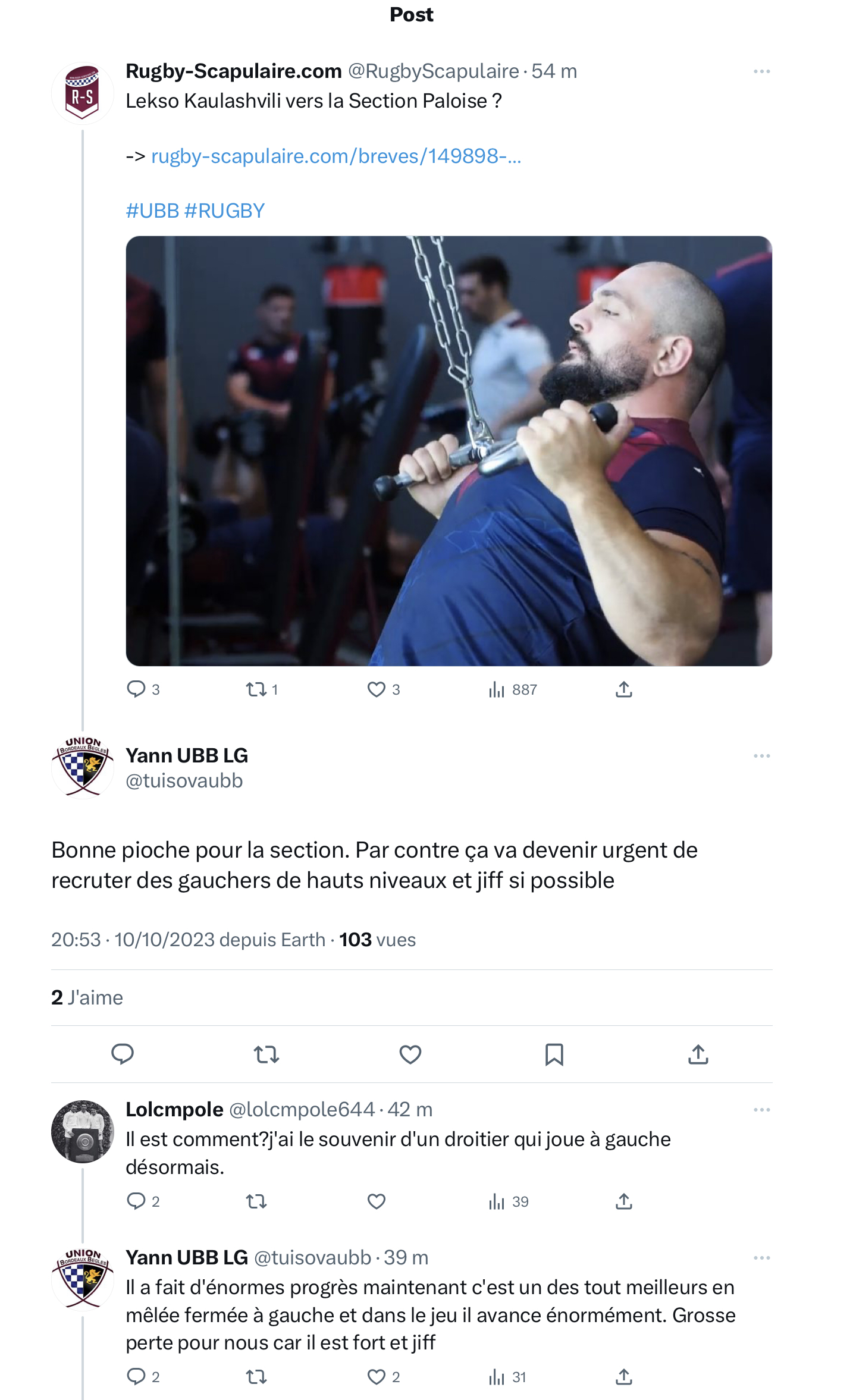Image resolution: width=853 pixels, height=1400 pixels.
Task: Open Rugby-Scapulaire.com profile picture
Action: (83, 93)
